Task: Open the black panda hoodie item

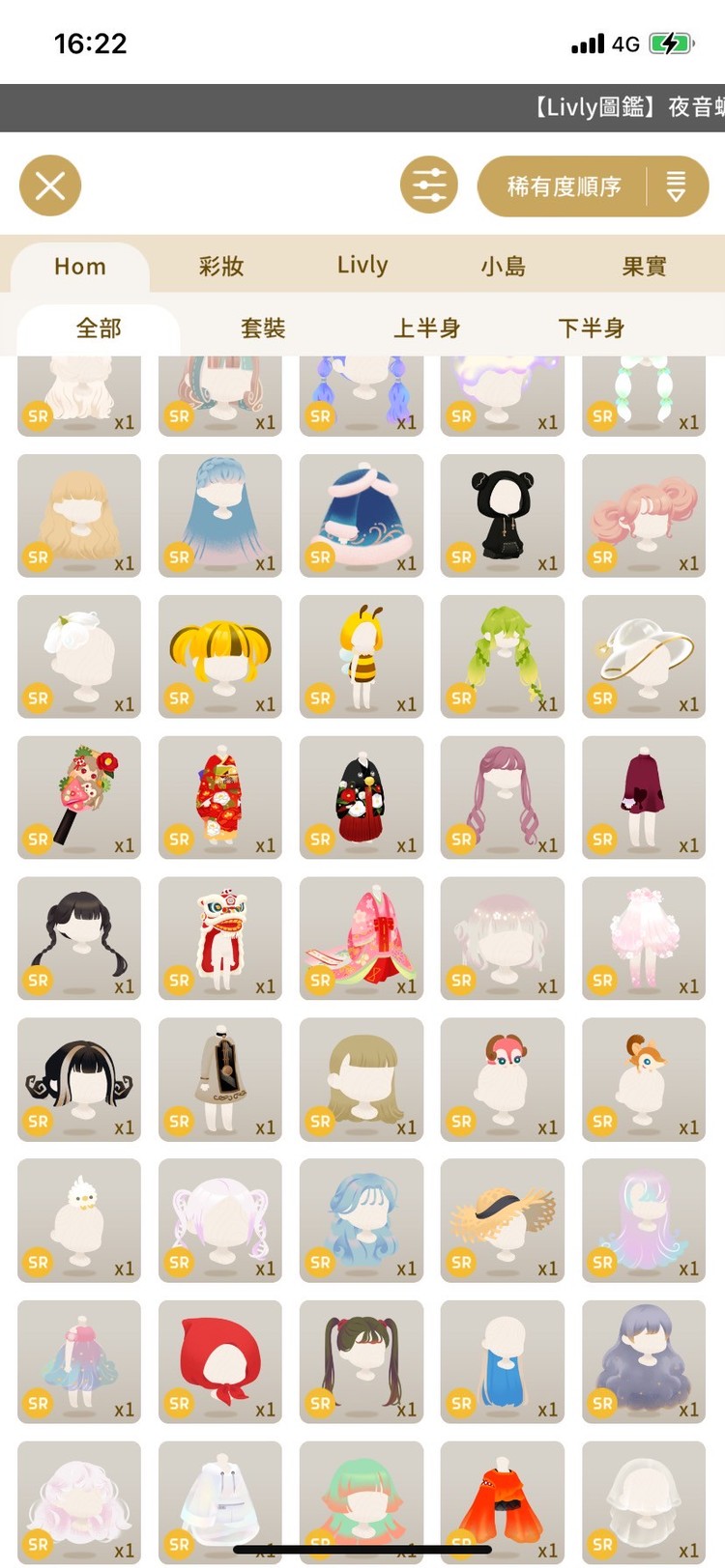Action: coord(502,515)
